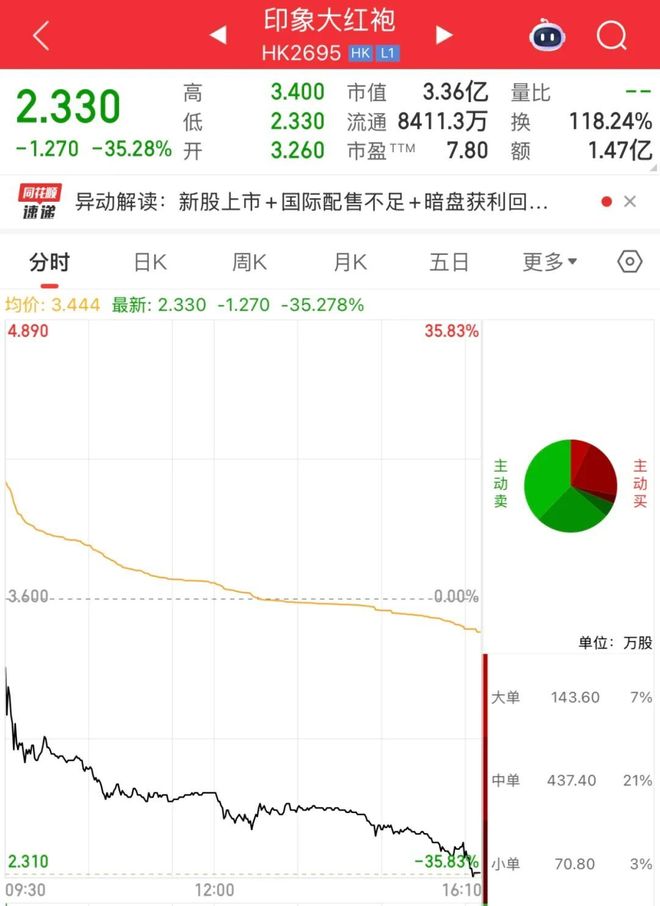Image resolution: width=660 pixels, height=906 pixels.
Task: Switch to the next stock
Action: click(444, 35)
